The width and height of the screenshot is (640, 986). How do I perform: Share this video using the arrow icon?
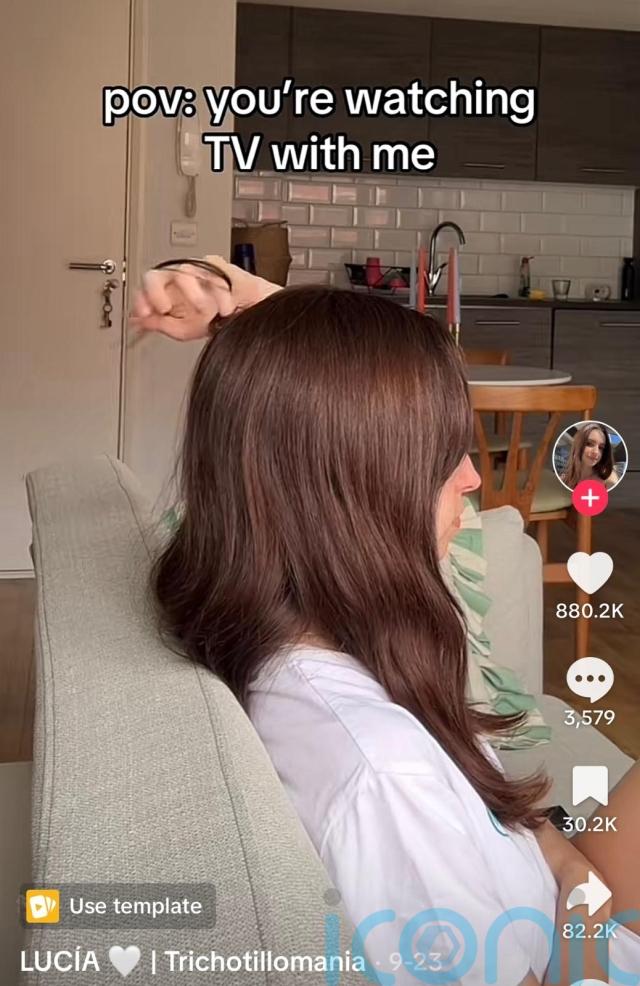[590, 893]
